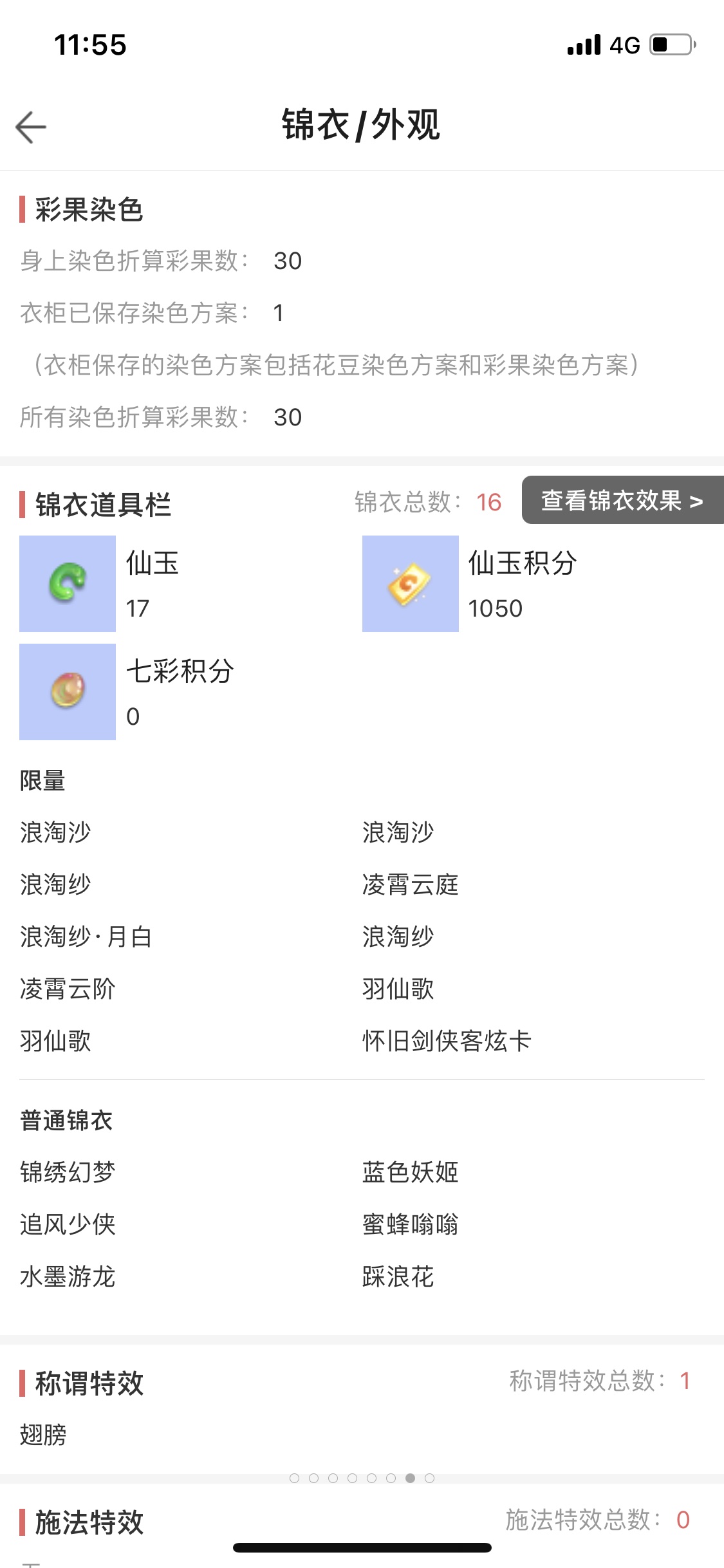Viewport: 724px width, 1568px height.
Task: Open 查看锦衣效果 to view outfit effects
Action: point(622,500)
